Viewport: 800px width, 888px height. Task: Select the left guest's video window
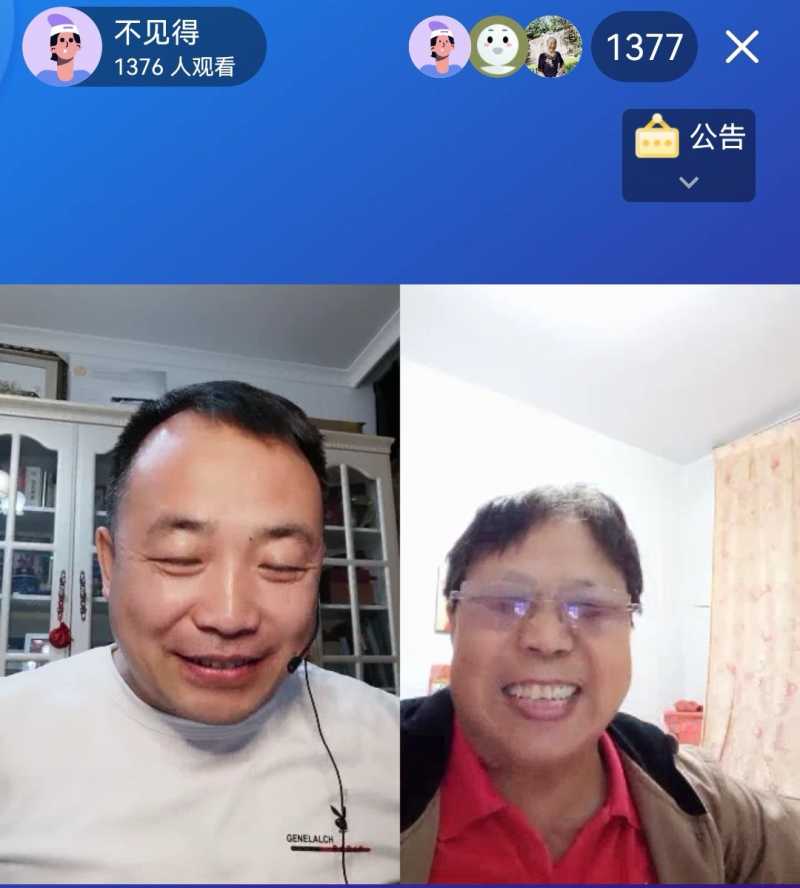[200, 584]
